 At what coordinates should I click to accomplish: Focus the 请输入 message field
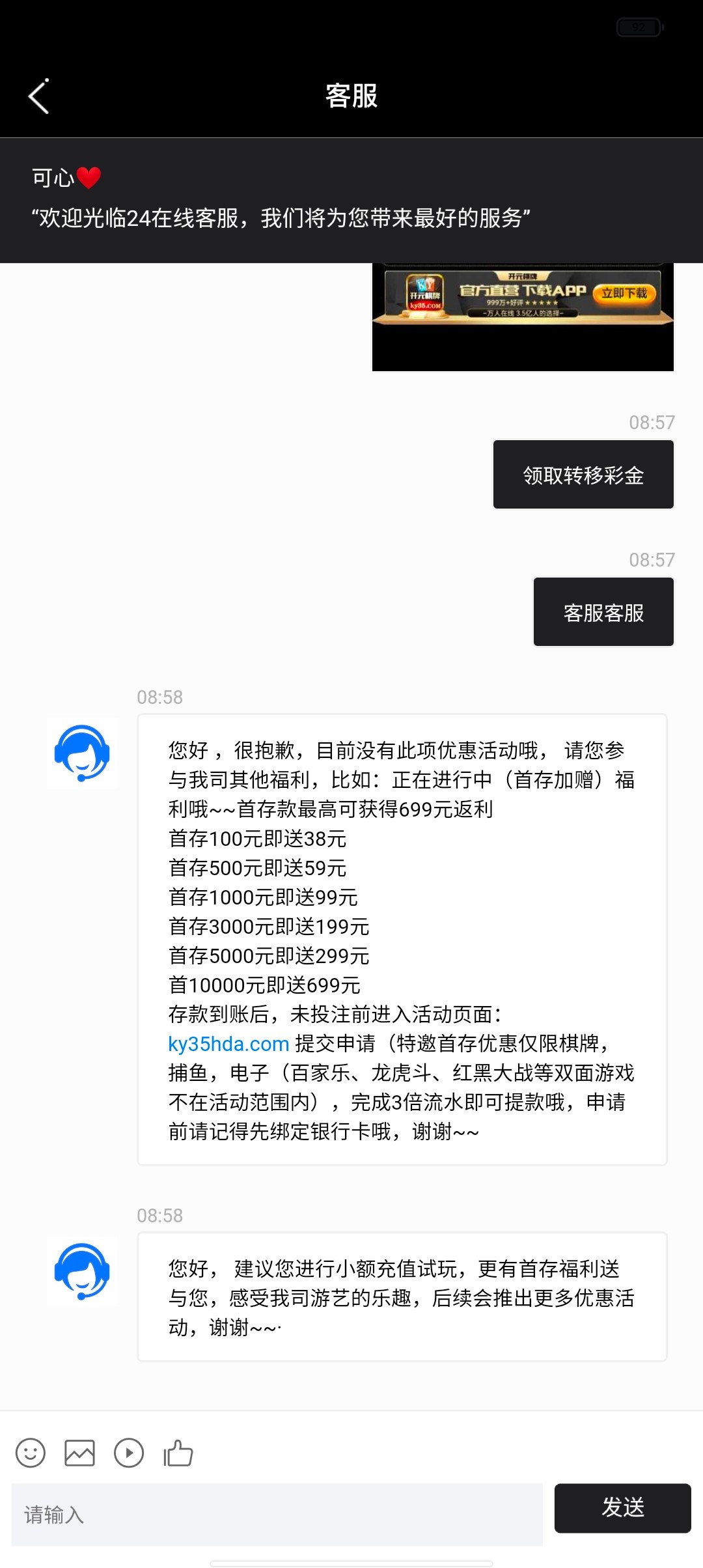[x=277, y=1515]
